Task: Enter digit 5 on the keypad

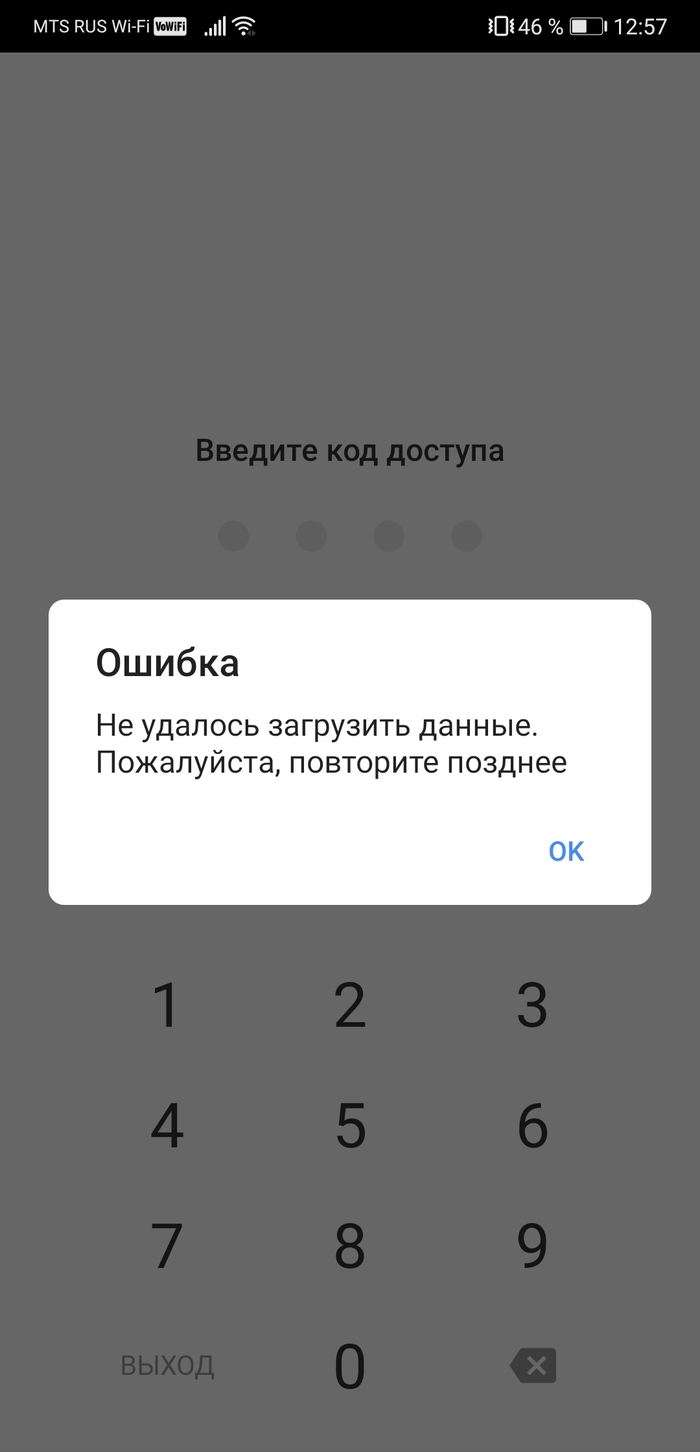Action: [350, 1126]
